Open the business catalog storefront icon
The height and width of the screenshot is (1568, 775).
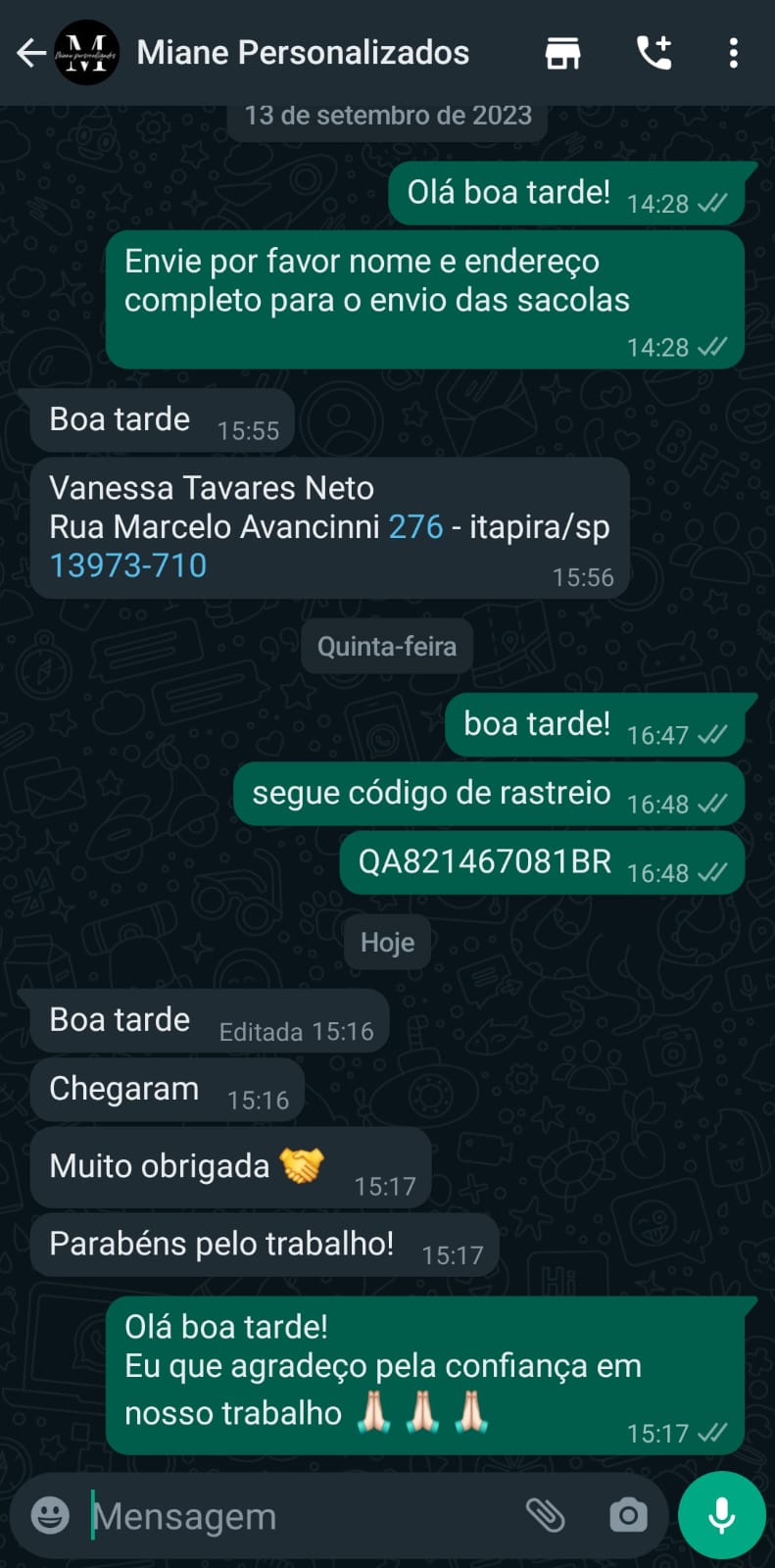tap(562, 53)
